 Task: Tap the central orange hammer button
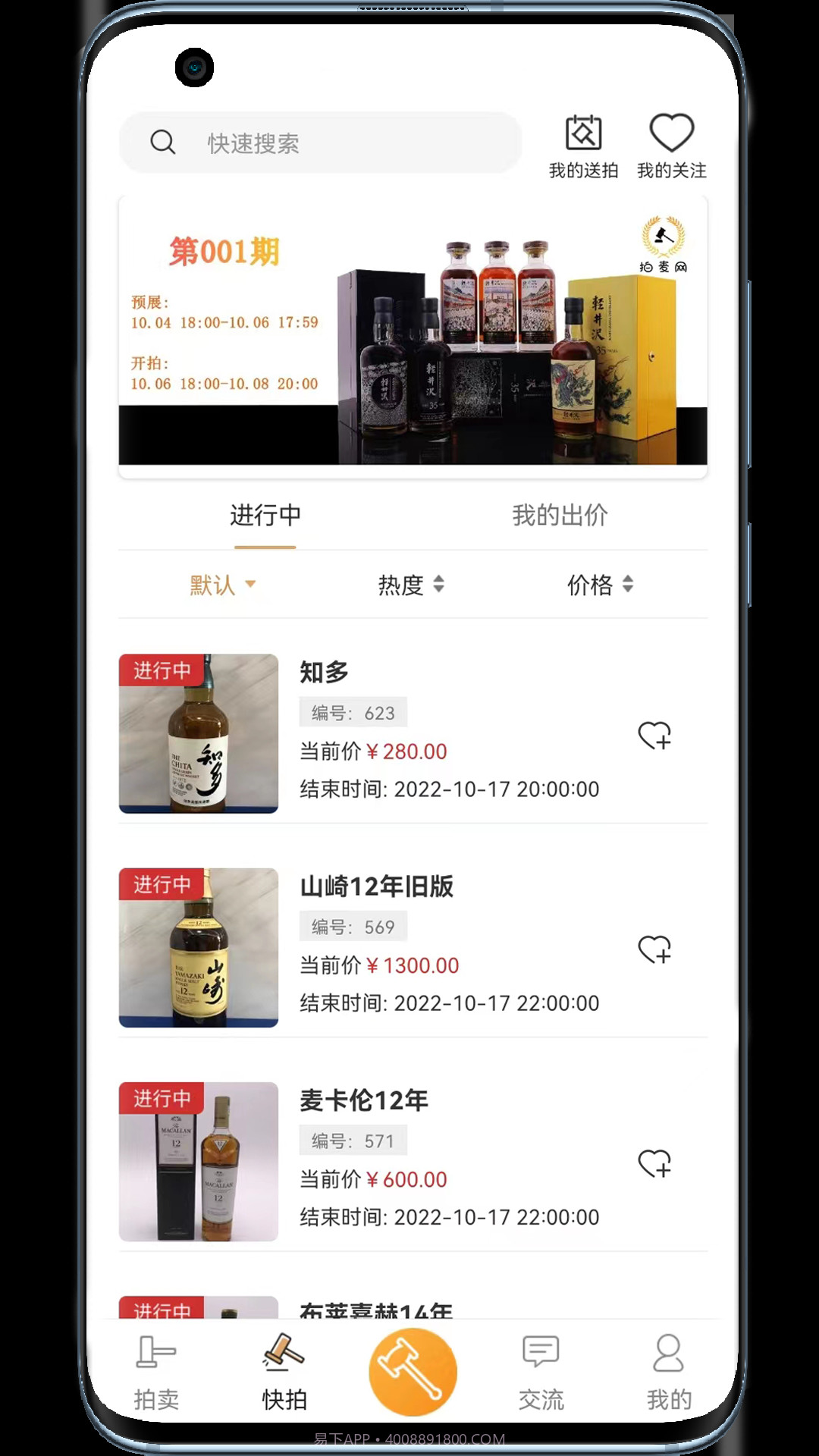(x=412, y=1370)
